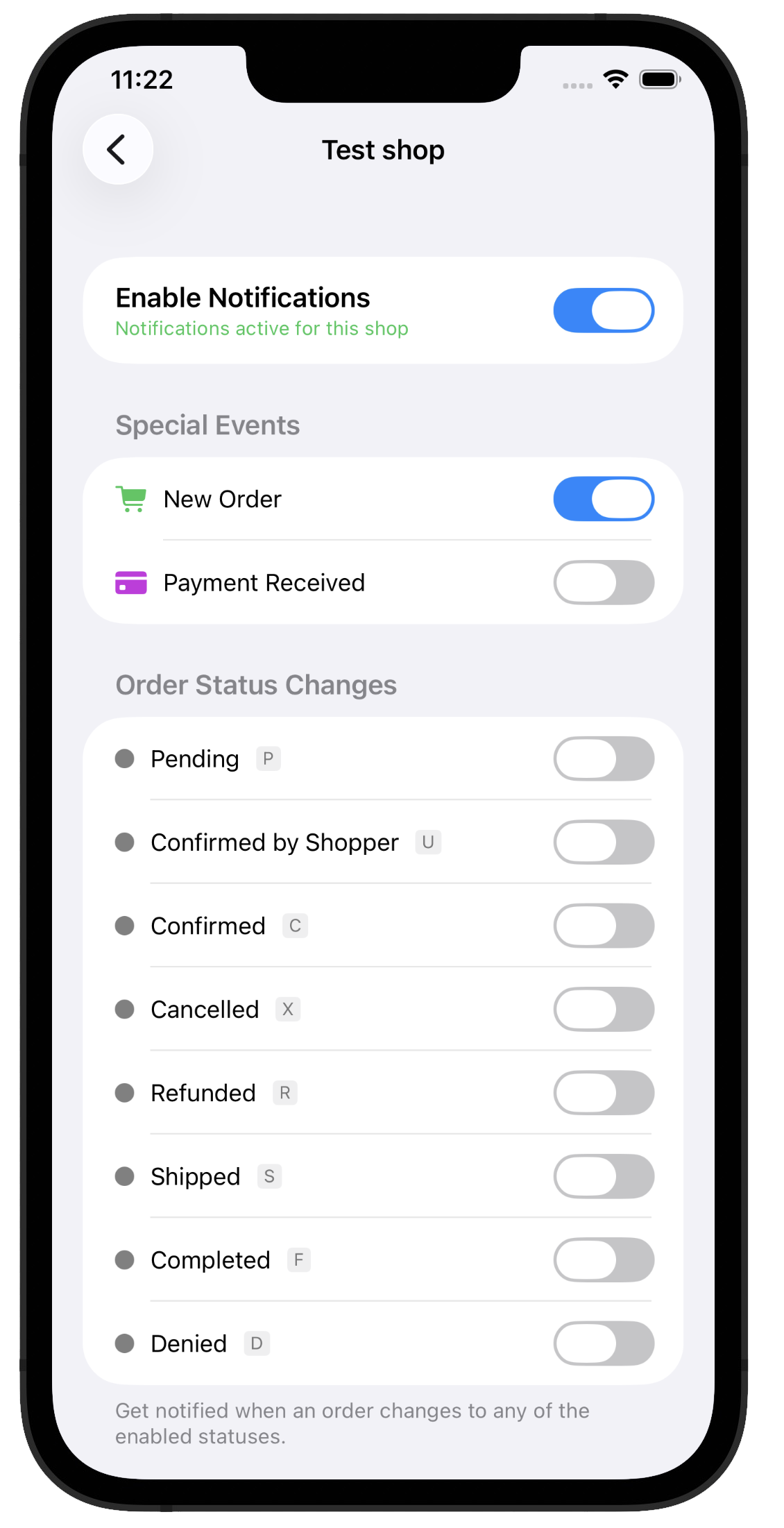Turn off the Enable Notifications switch
This screenshot has width=784, height=1528.
(603, 310)
